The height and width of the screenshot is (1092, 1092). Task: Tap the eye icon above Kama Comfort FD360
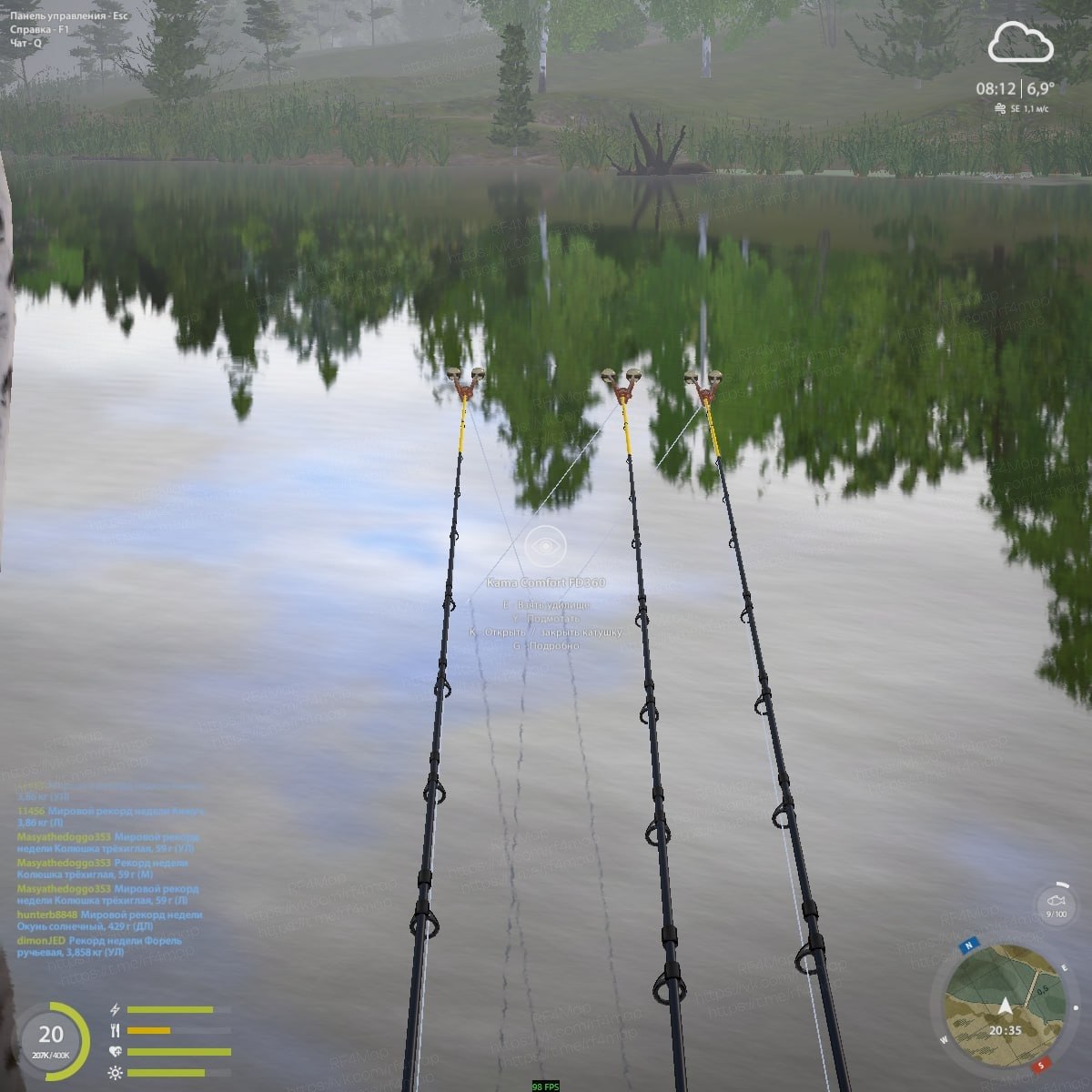tap(545, 546)
